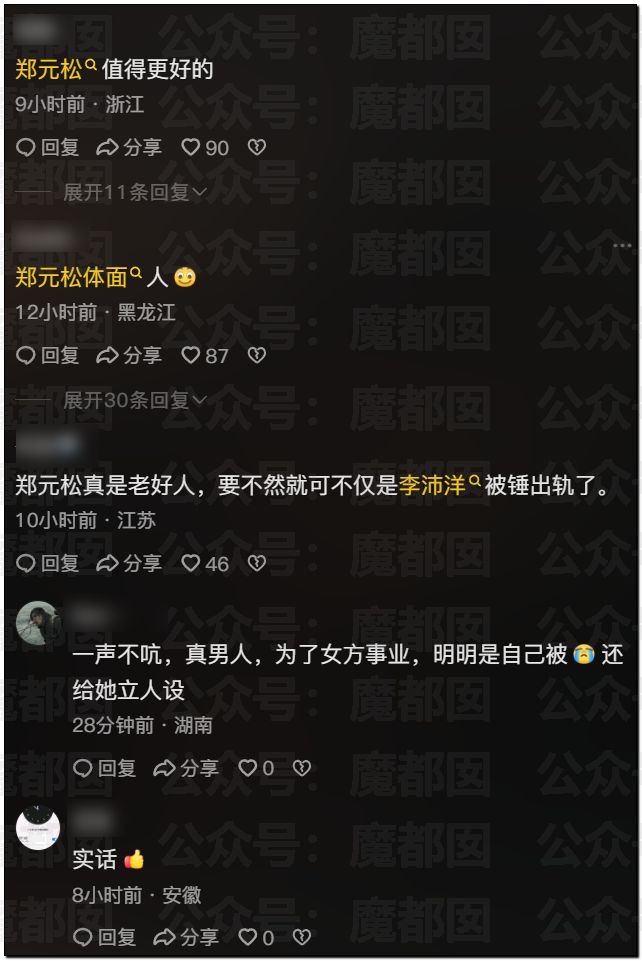
Task: Dislike the 江苏 comment about 老好人
Action: pyautogui.click(x=257, y=564)
